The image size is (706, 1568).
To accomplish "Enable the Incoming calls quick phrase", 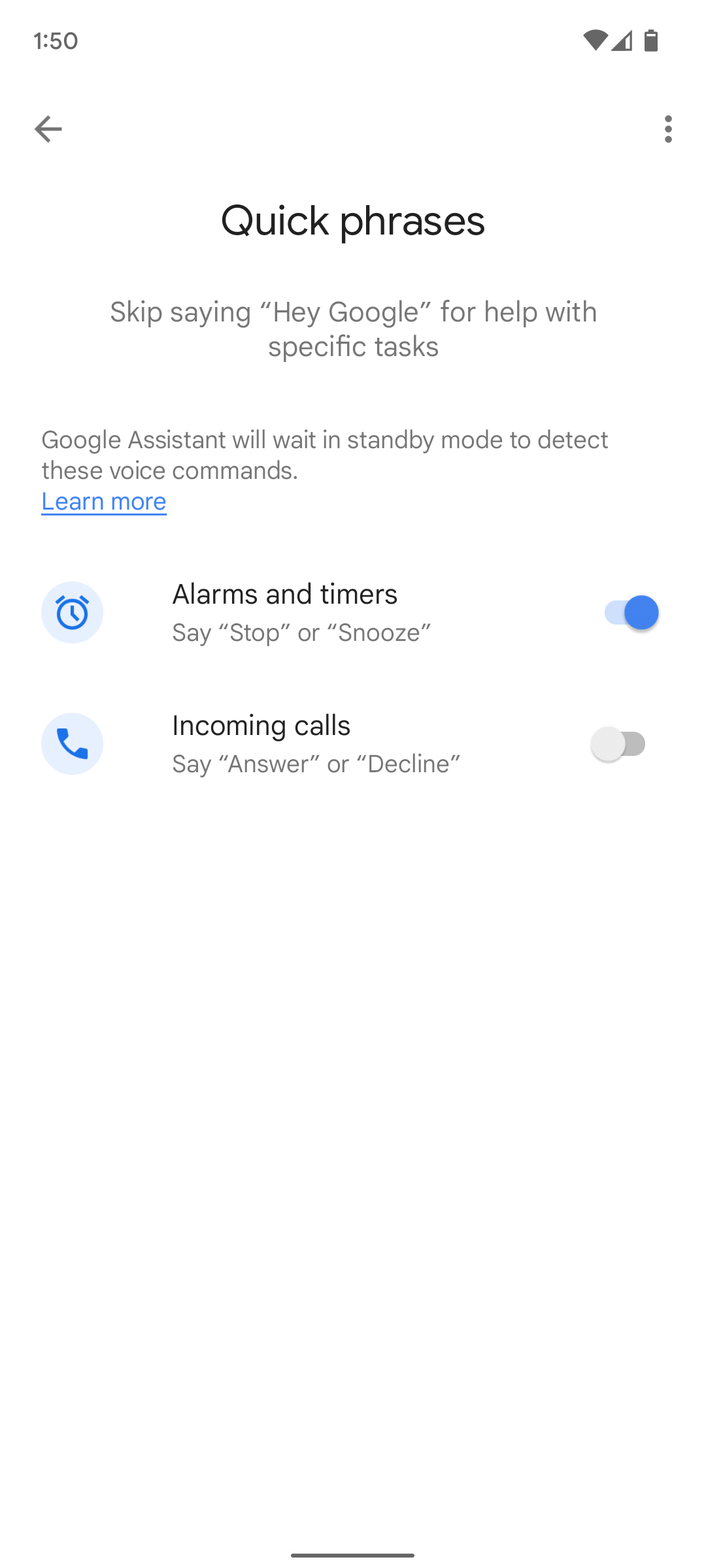I will click(618, 743).
